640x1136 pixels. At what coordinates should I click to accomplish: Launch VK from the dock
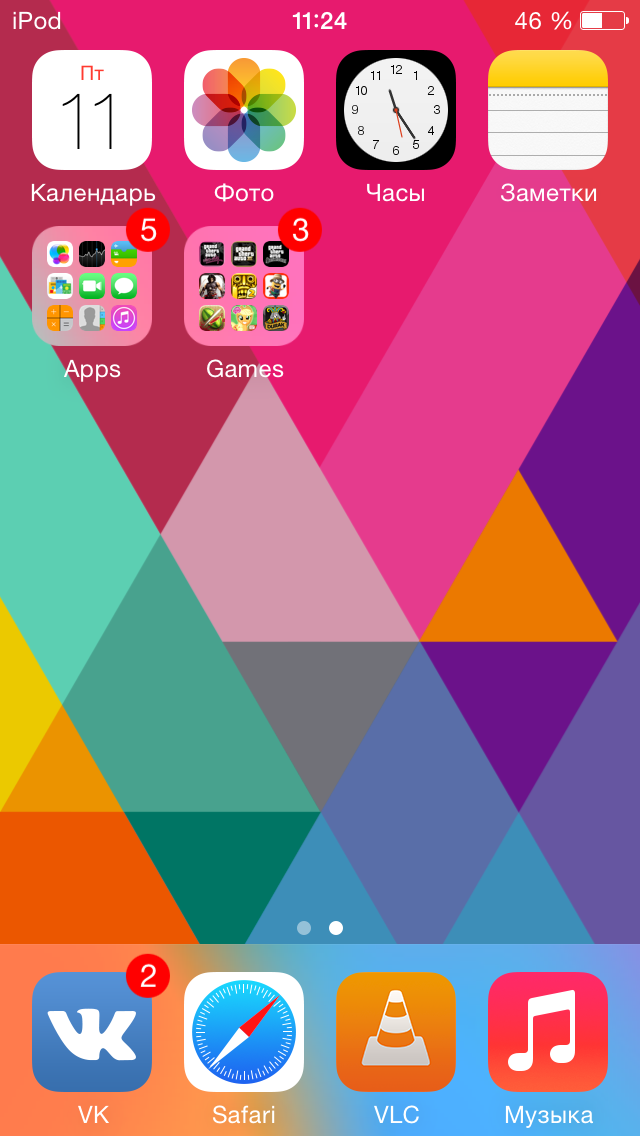[92, 1031]
